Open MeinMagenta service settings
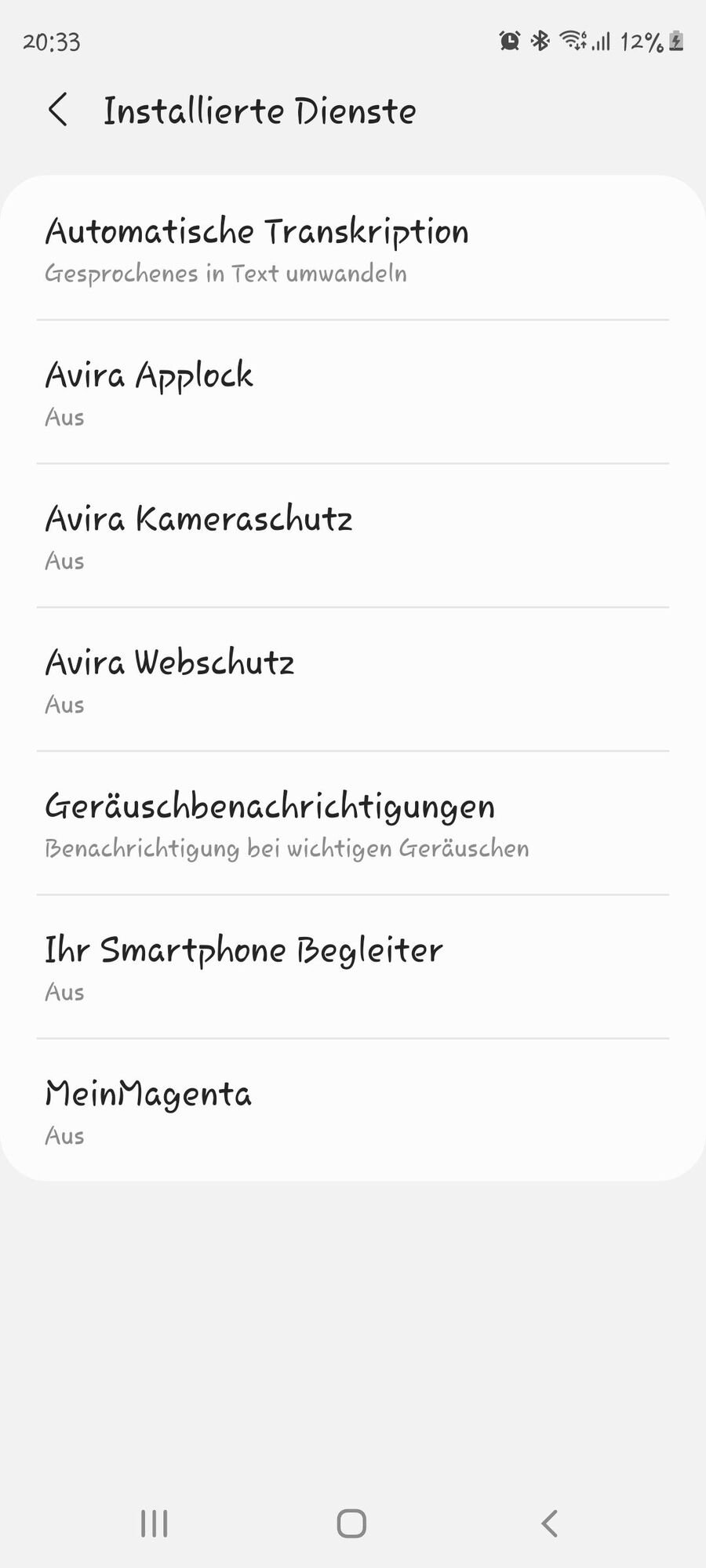Screen dimensions: 706x1568 tap(353, 1111)
